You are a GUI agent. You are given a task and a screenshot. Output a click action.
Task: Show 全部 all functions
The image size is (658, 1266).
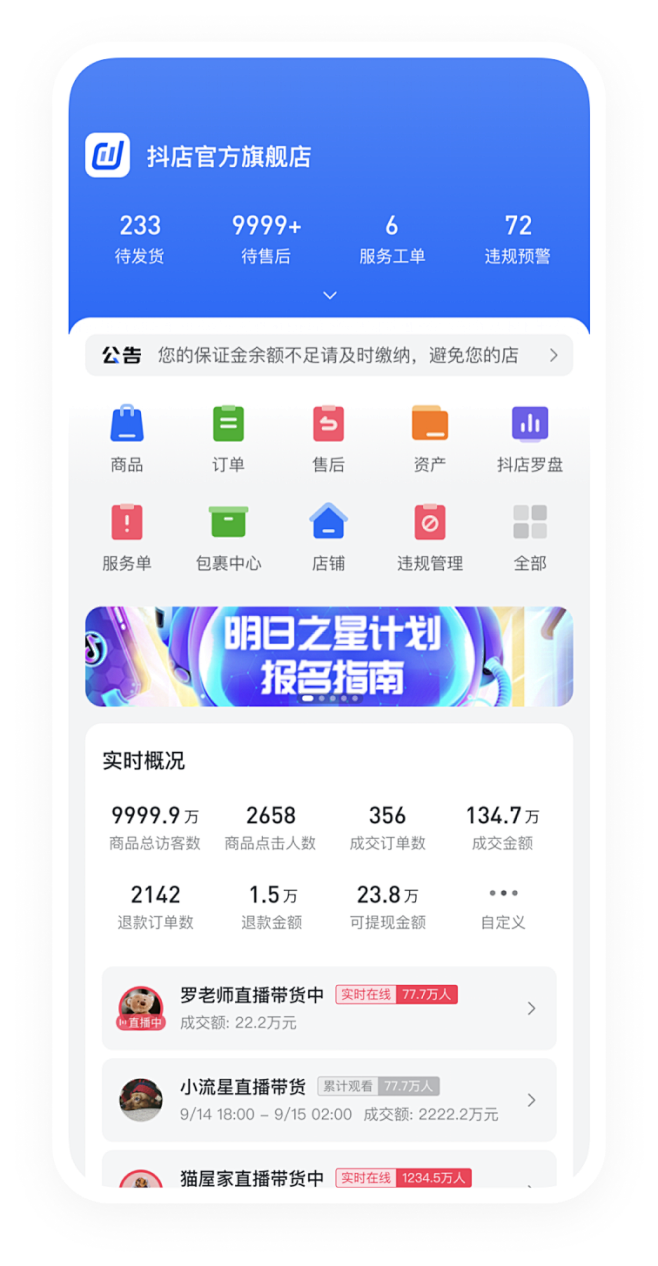(530, 537)
